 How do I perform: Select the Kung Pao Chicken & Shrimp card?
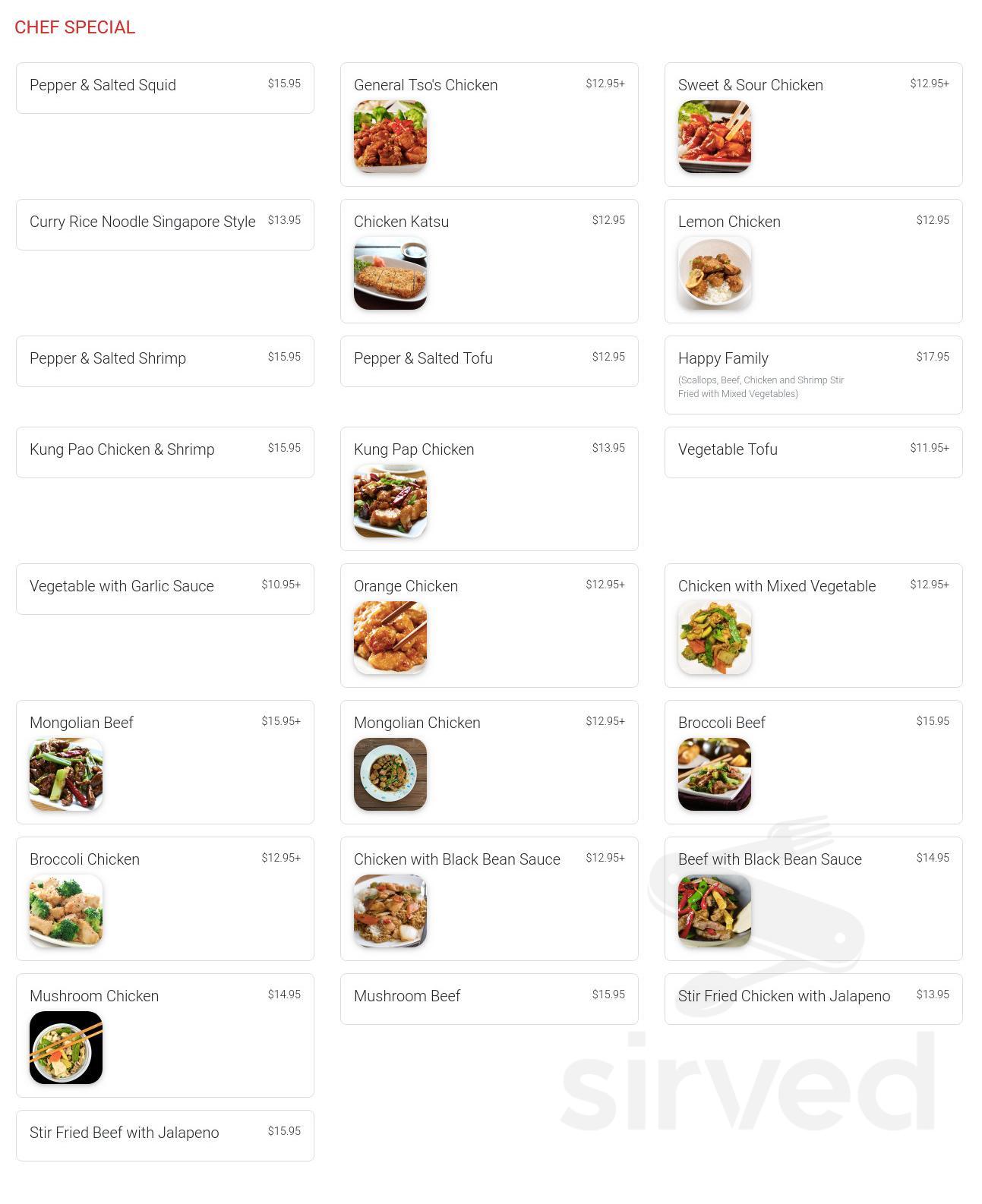[x=165, y=452]
